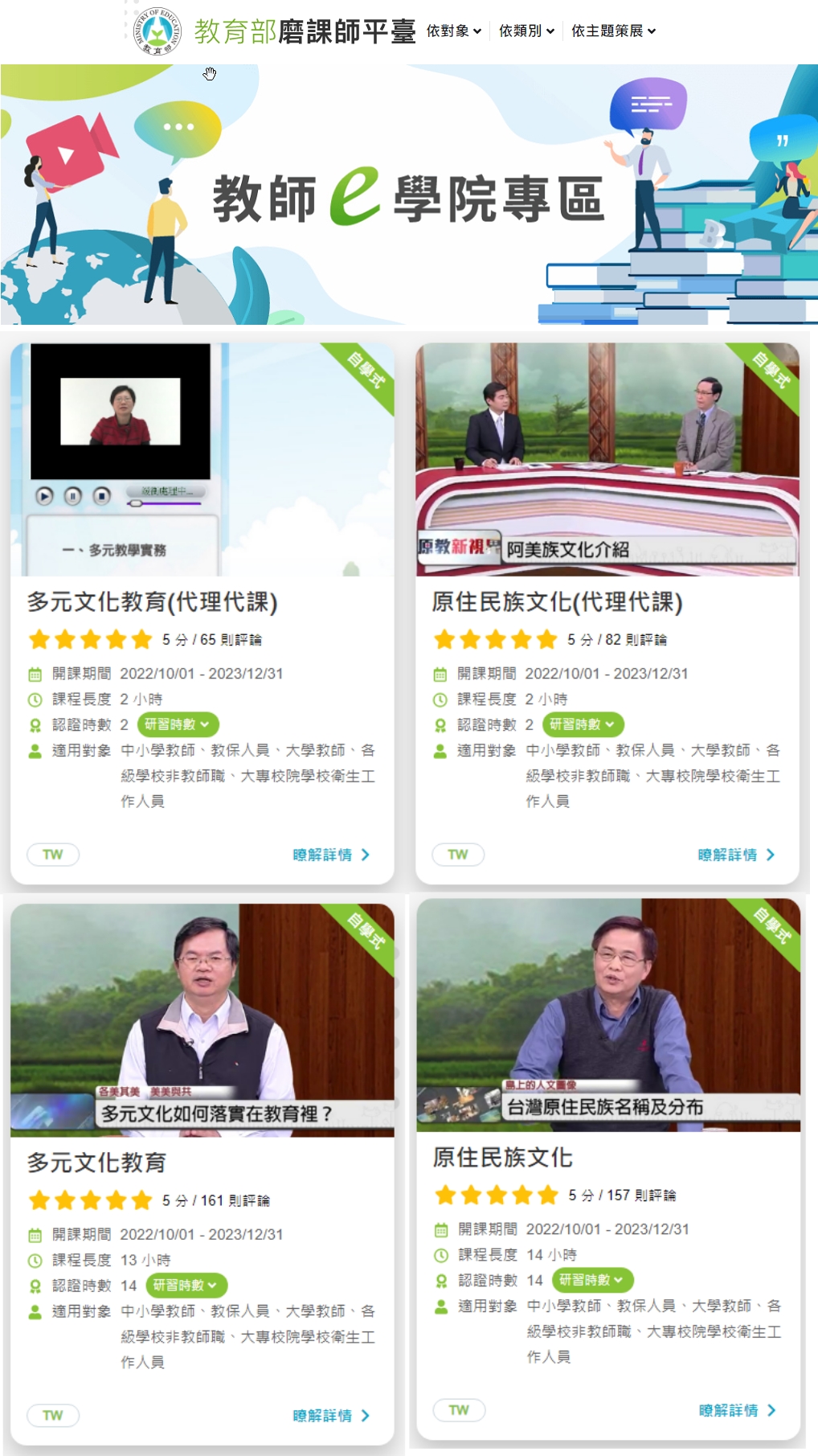818x1456 pixels.
Task: View 瞭解詳情 for 多元文化教育 161 reviews course
Action: coord(331,1416)
